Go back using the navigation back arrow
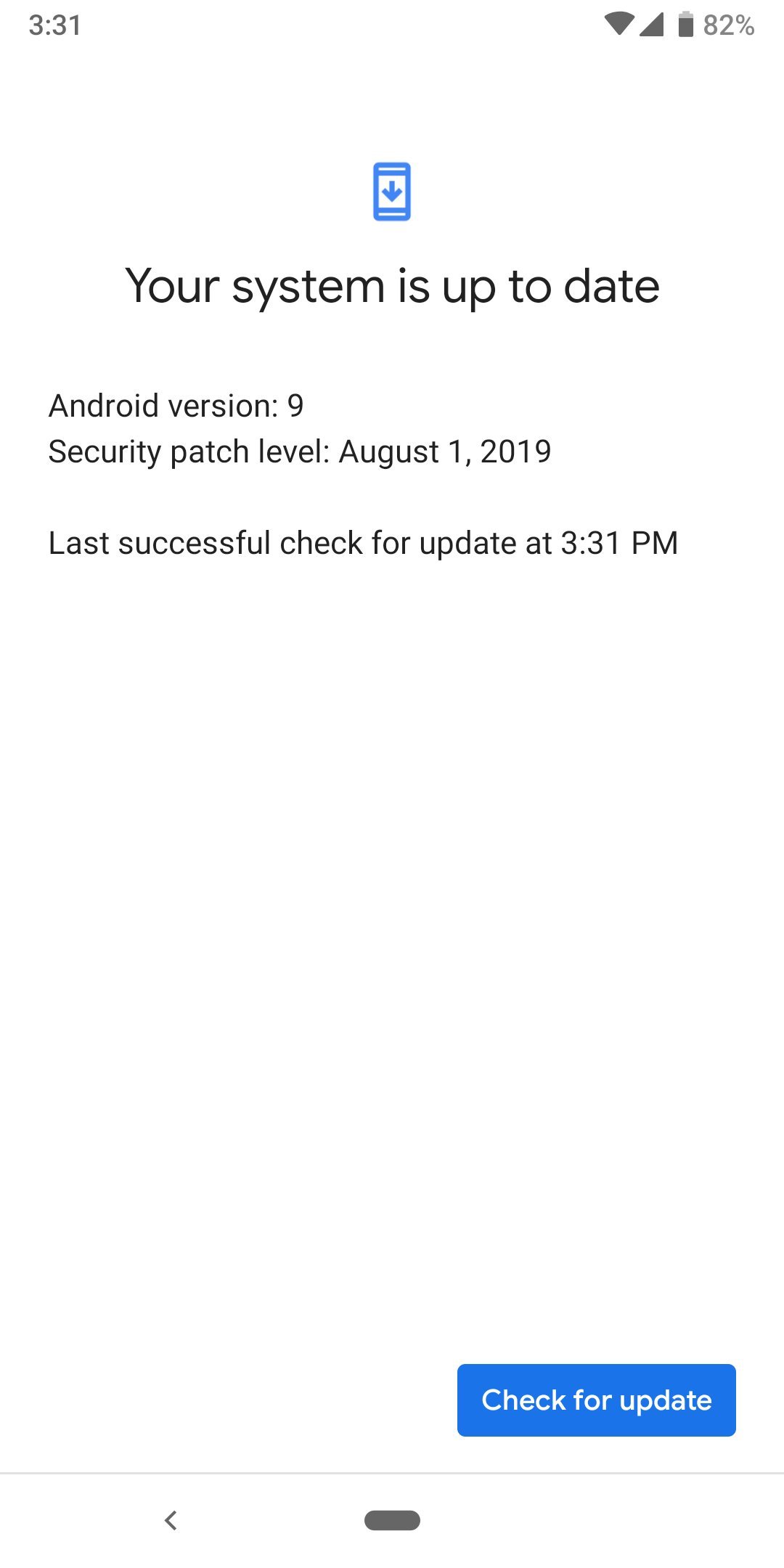This screenshot has width=784, height=1568. pyautogui.click(x=171, y=1520)
